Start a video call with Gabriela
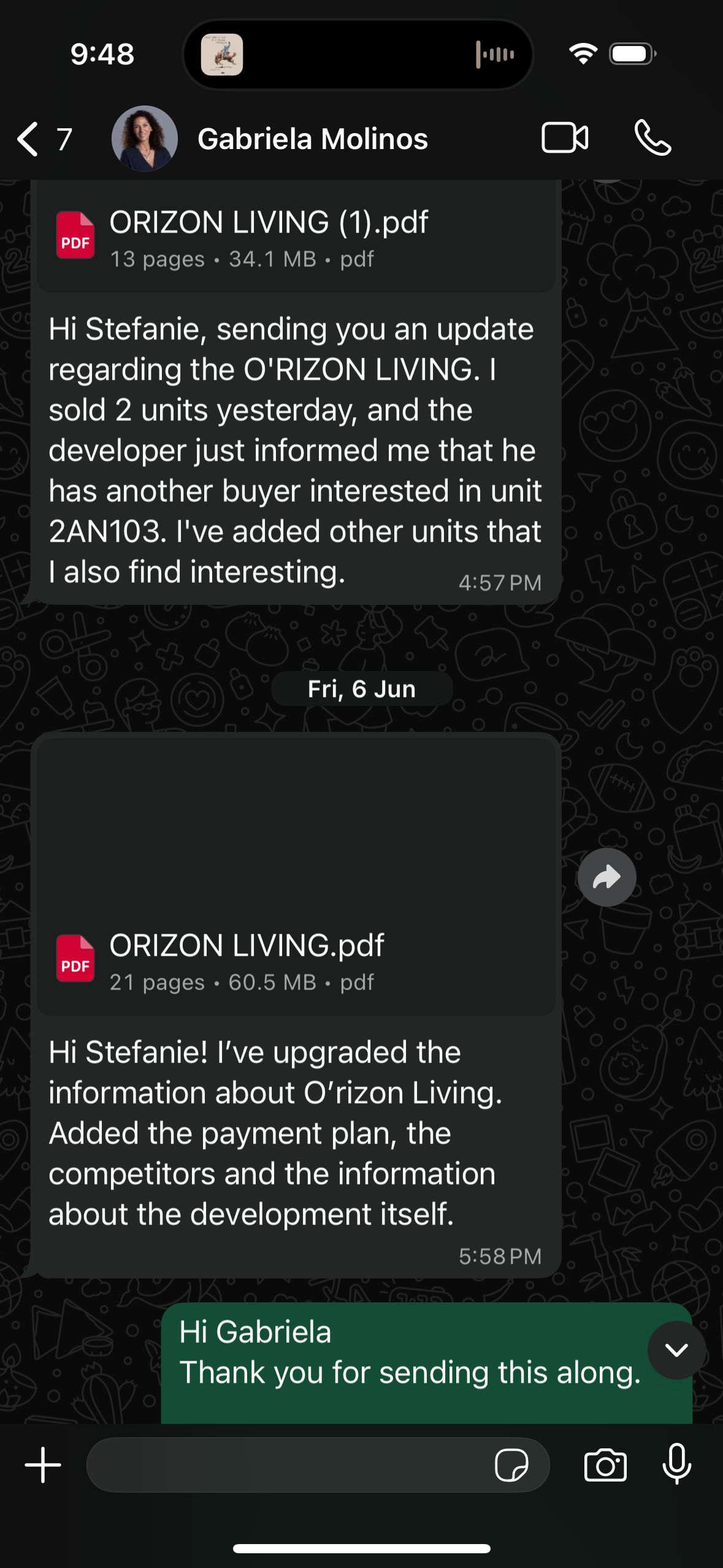The width and height of the screenshot is (723, 1568). tap(565, 137)
